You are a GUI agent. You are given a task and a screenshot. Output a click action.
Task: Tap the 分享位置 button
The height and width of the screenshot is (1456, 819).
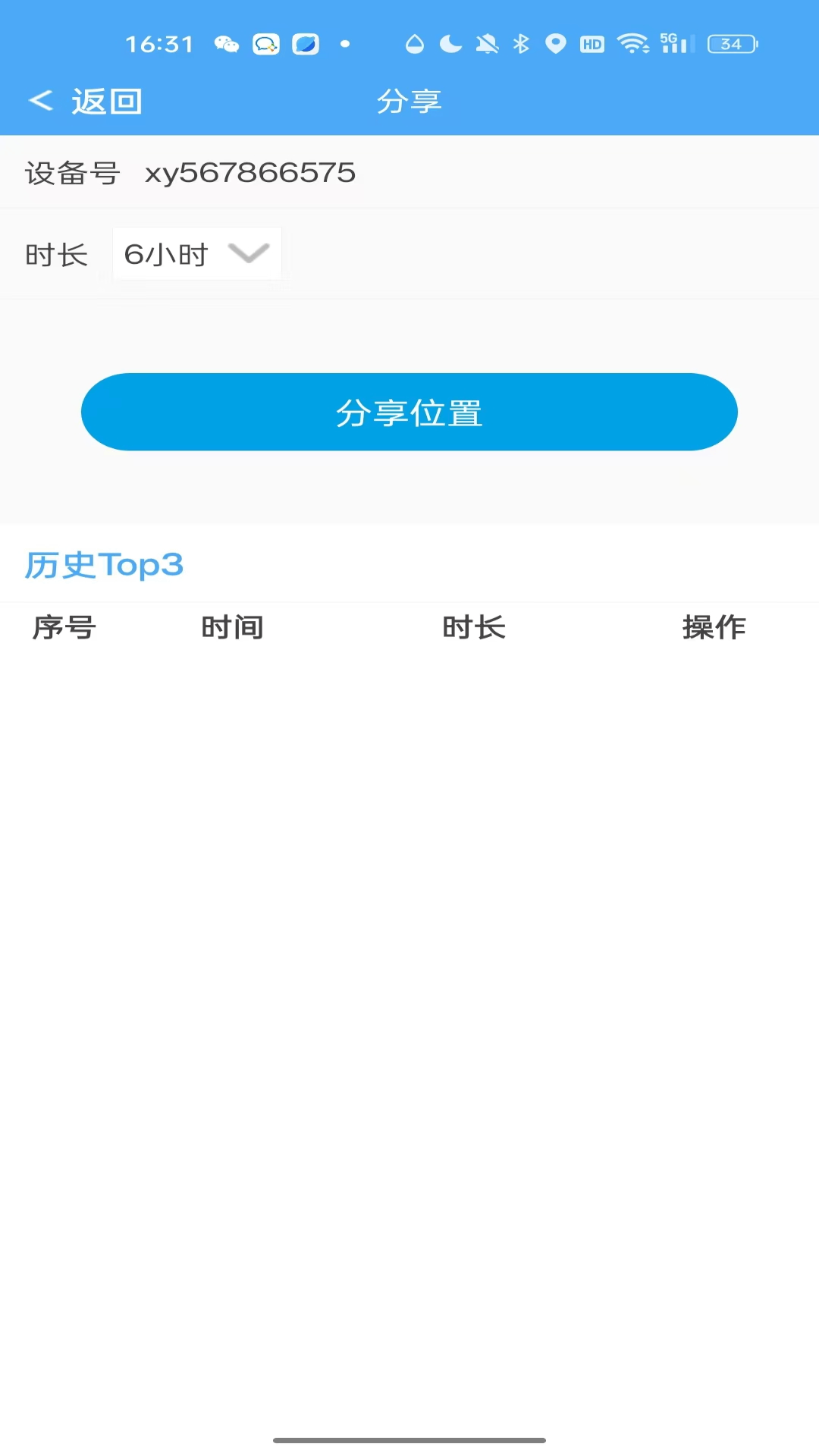coord(409,412)
